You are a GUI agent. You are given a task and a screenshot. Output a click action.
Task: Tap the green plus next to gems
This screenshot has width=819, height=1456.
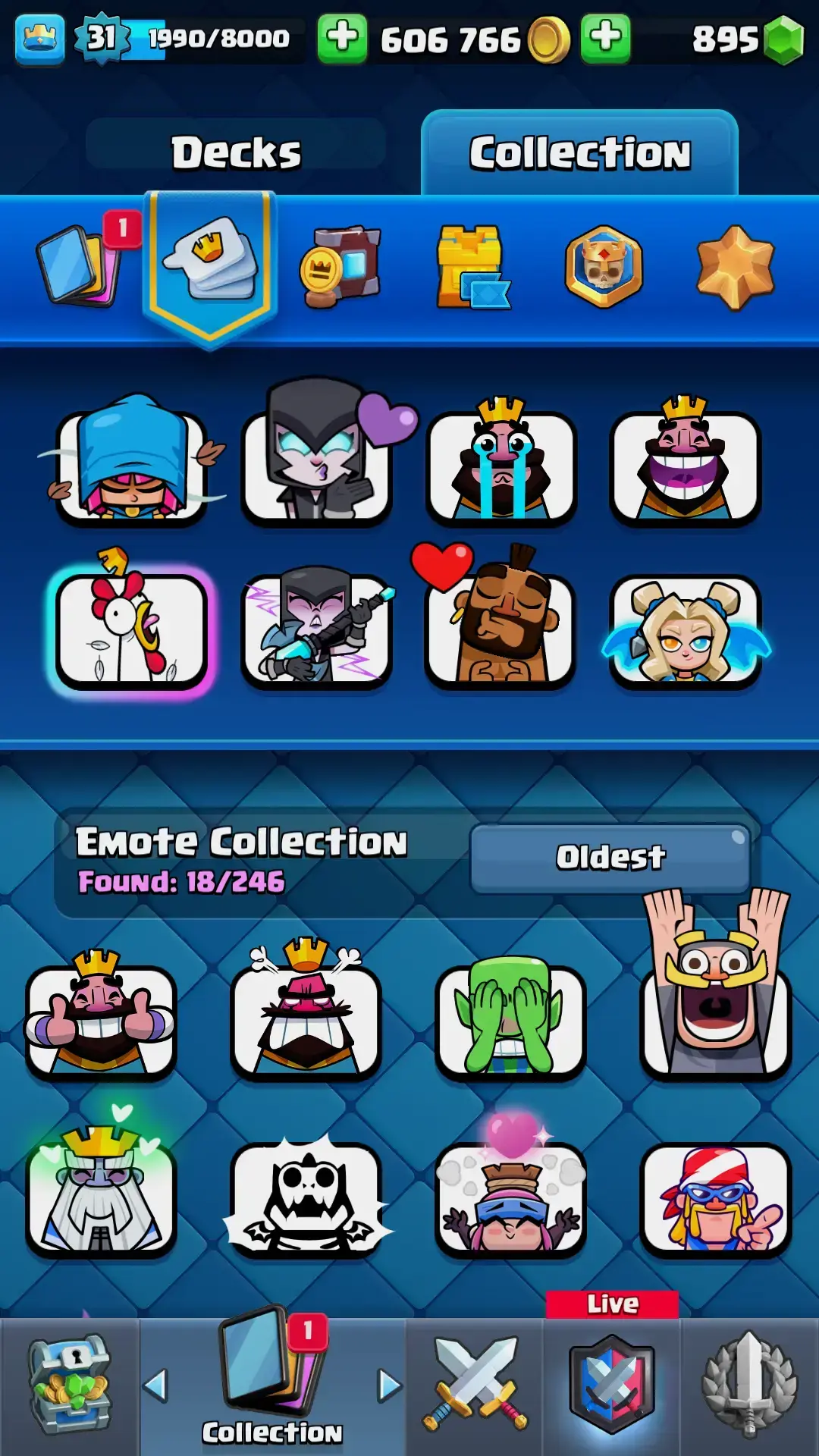click(x=605, y=38)
